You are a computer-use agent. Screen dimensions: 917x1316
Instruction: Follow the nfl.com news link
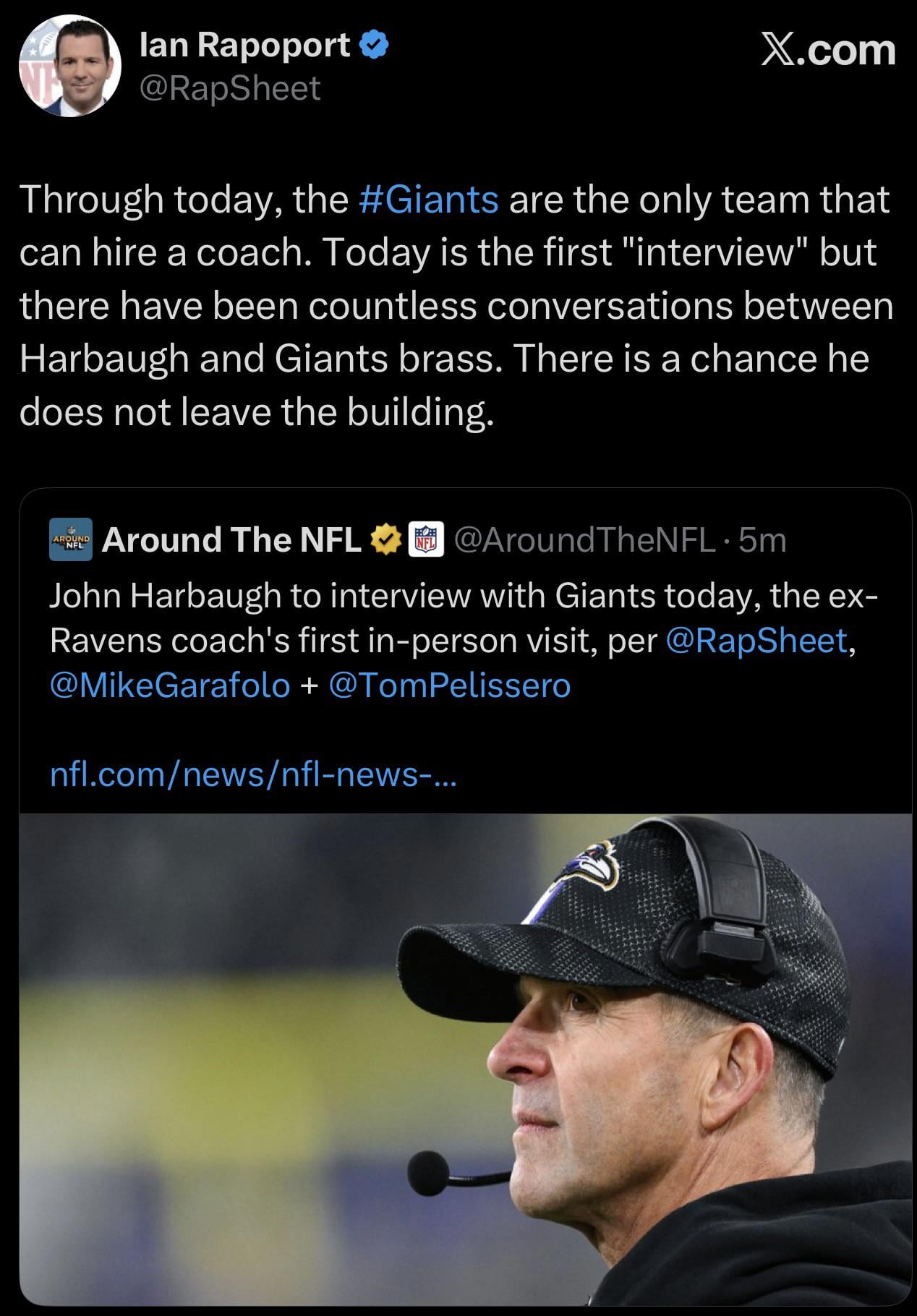253,774
